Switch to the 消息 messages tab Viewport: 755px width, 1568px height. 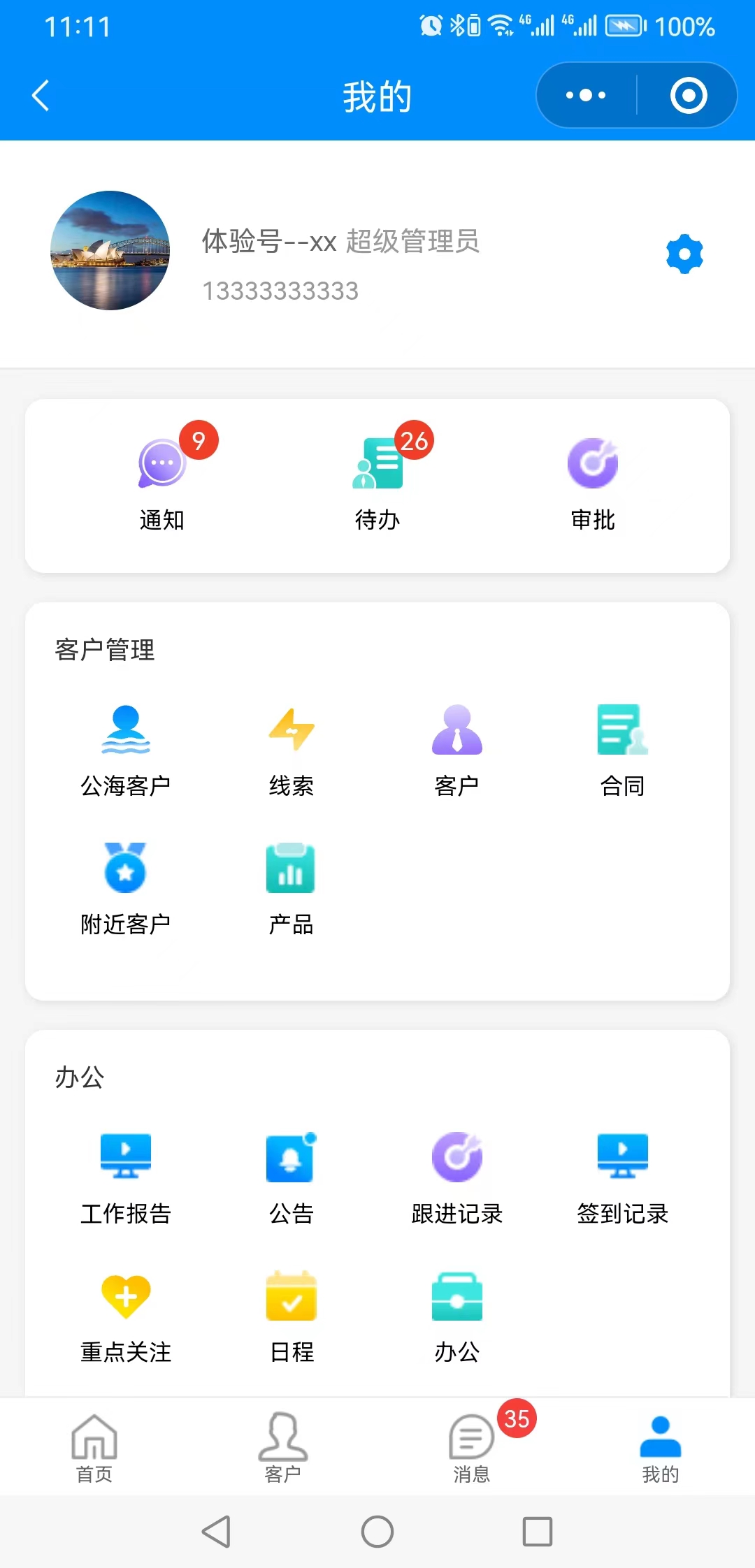(472, 1448)
